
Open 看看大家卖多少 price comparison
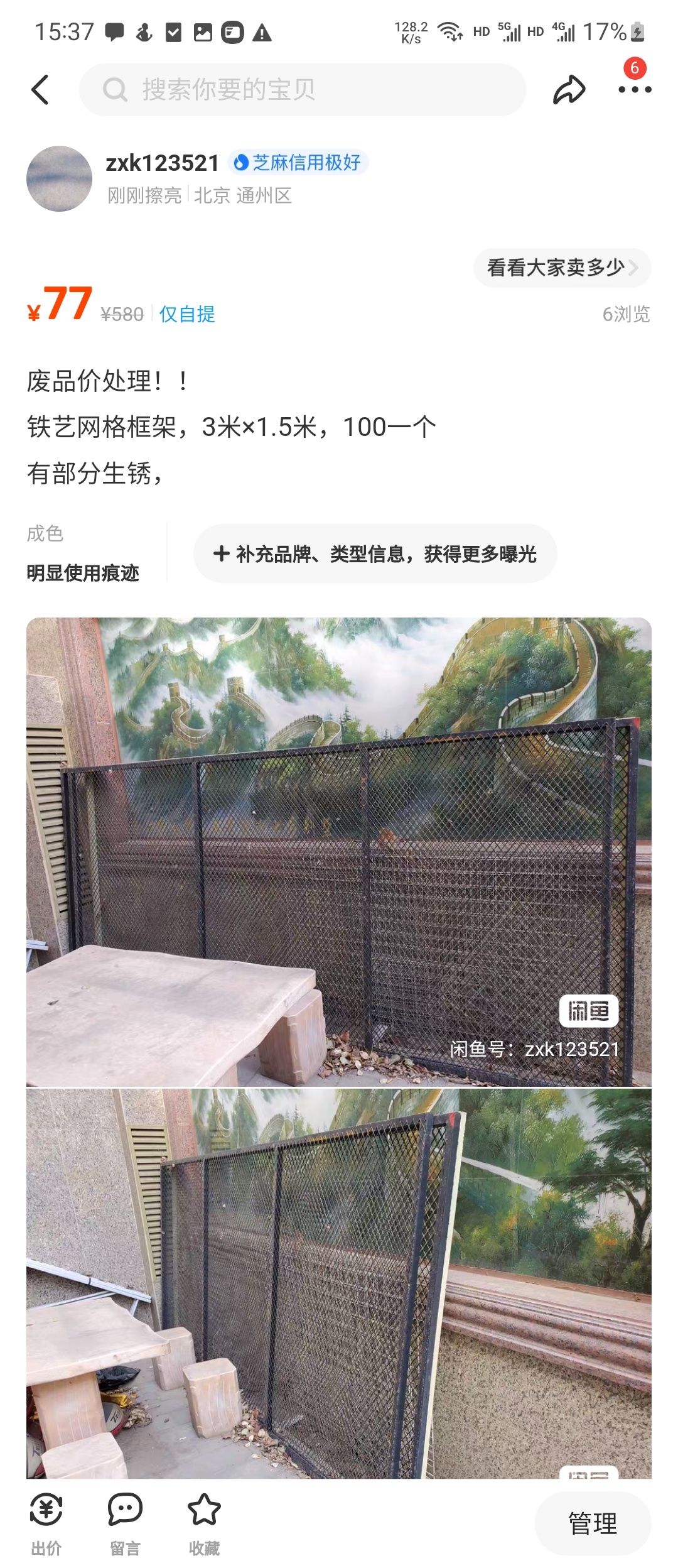tap(561, 268)
